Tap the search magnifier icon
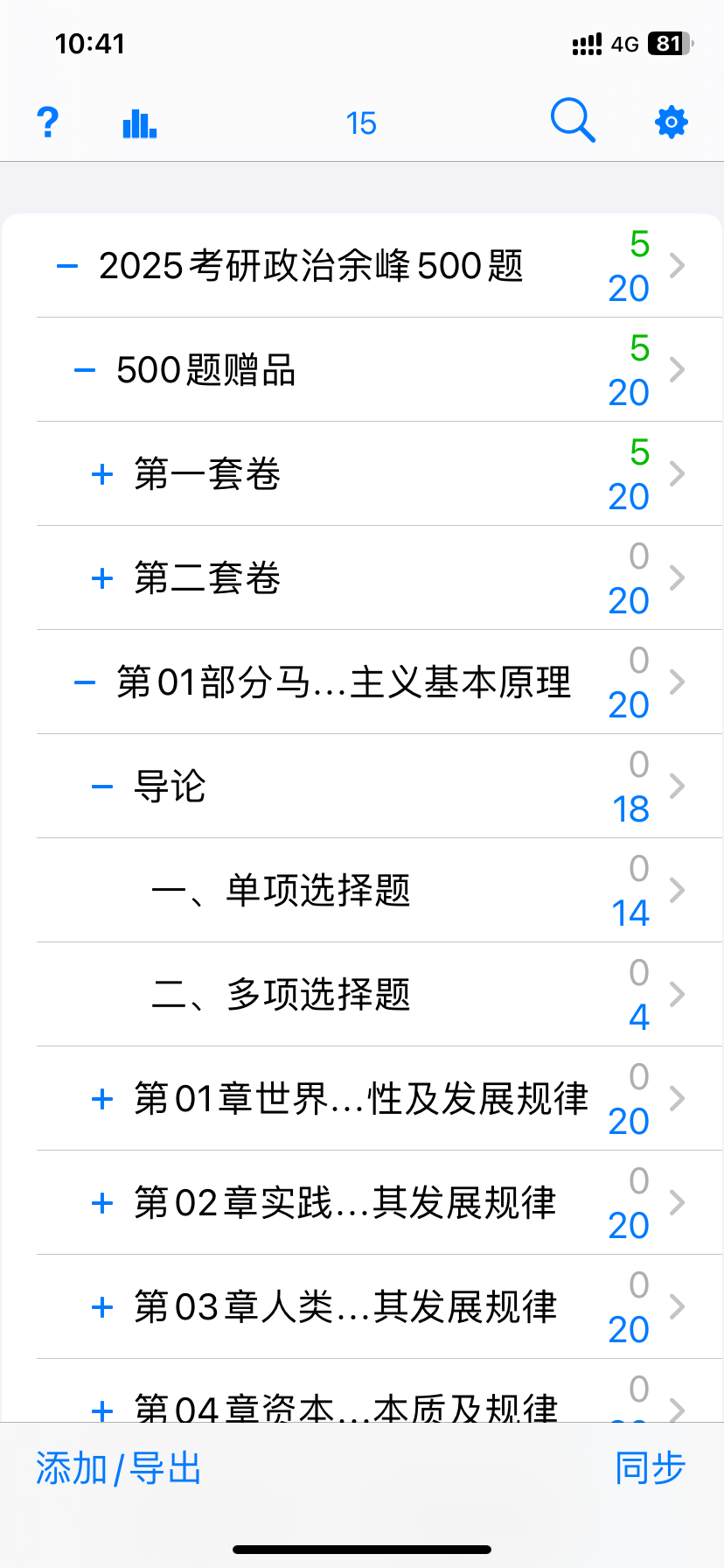 point(573,121)
